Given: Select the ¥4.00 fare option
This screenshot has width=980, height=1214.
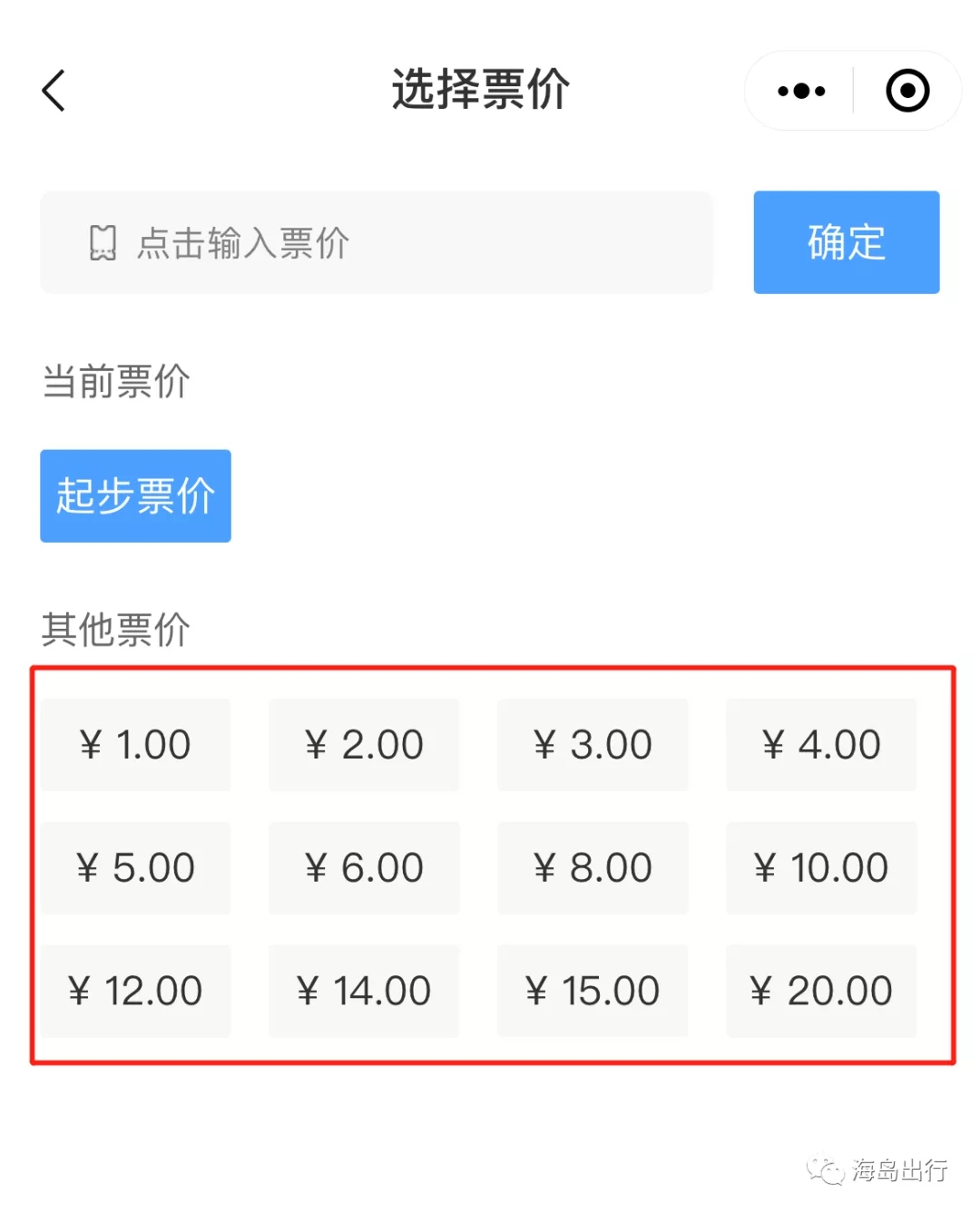Looking at the screenshot, I should click(x=821, y=744).
